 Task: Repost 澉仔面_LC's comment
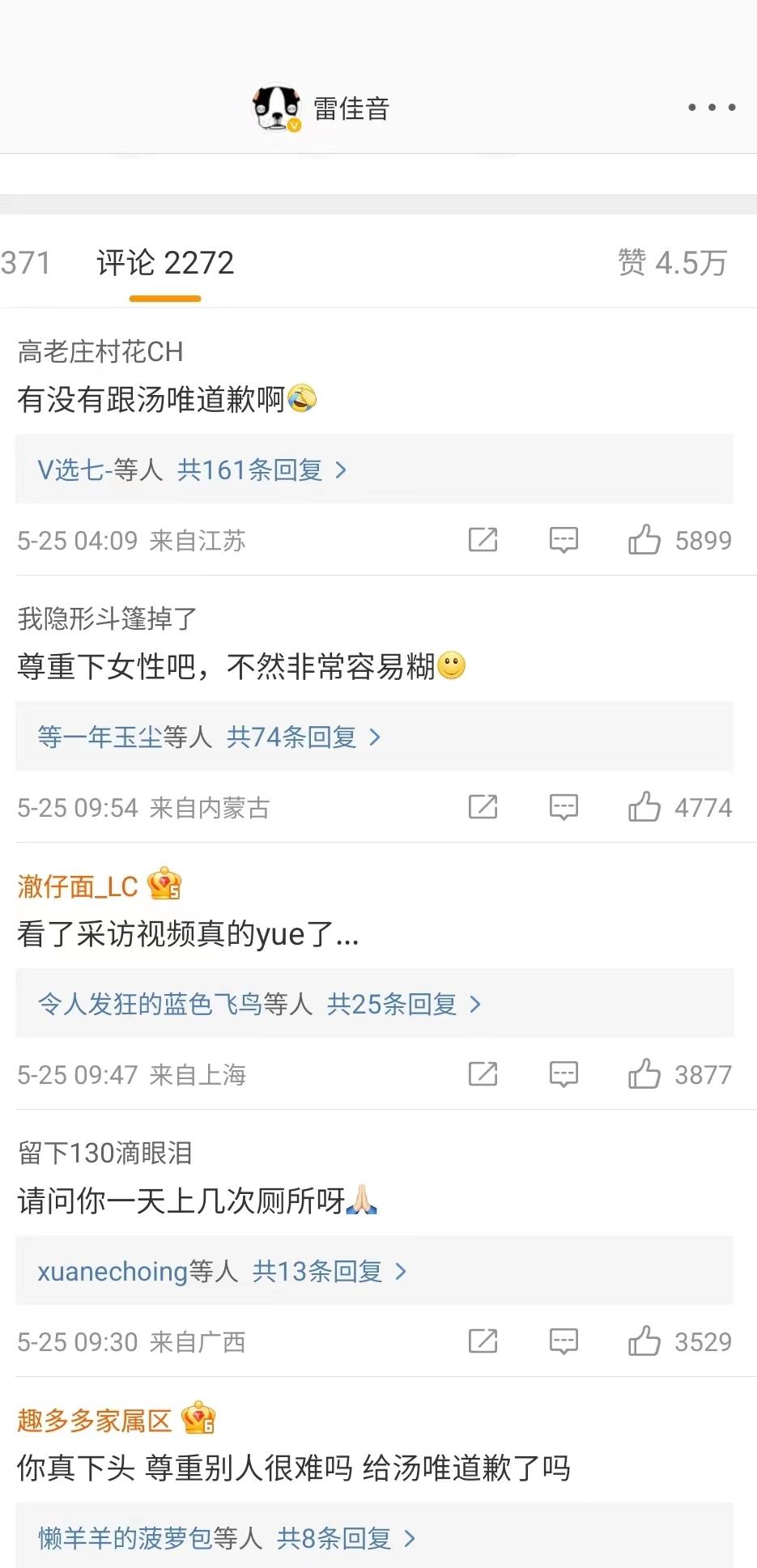click(483, 1074)
